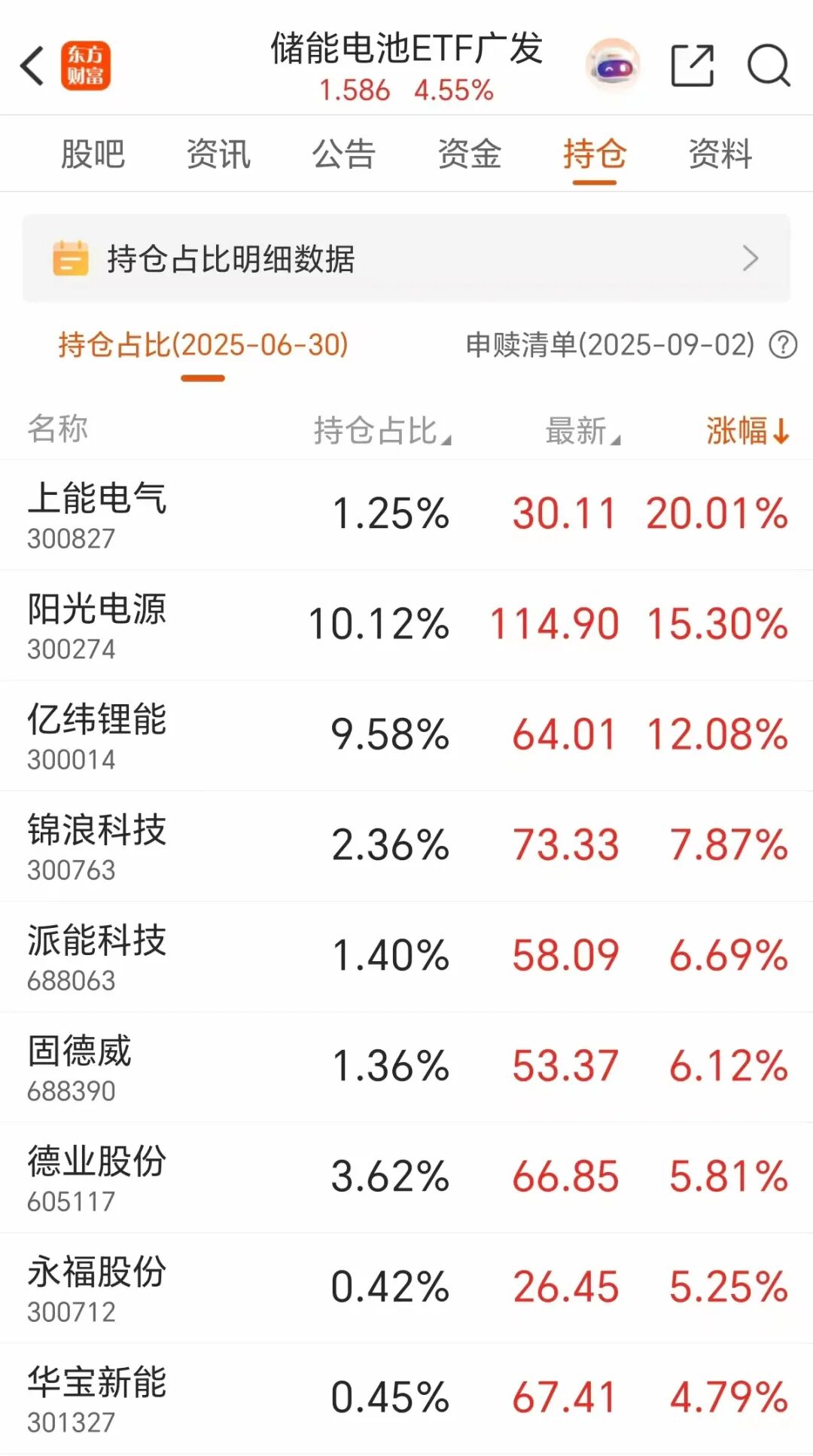The image size is (813, 1456).
Task: Open the 亿纬锂能 stock row
Action: pyautogui.click(x=406, y=736)
